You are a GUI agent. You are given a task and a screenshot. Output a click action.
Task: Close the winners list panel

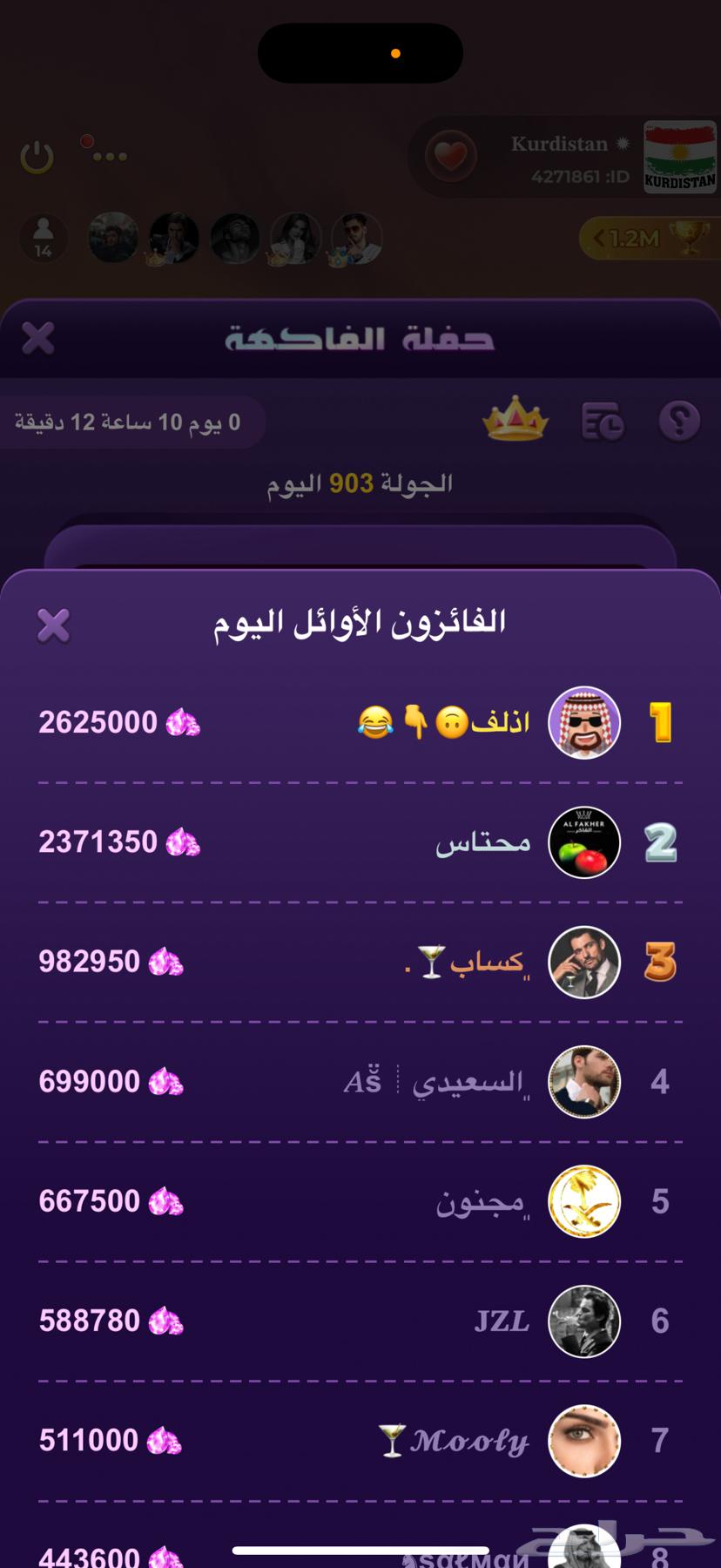coord(53,624)
